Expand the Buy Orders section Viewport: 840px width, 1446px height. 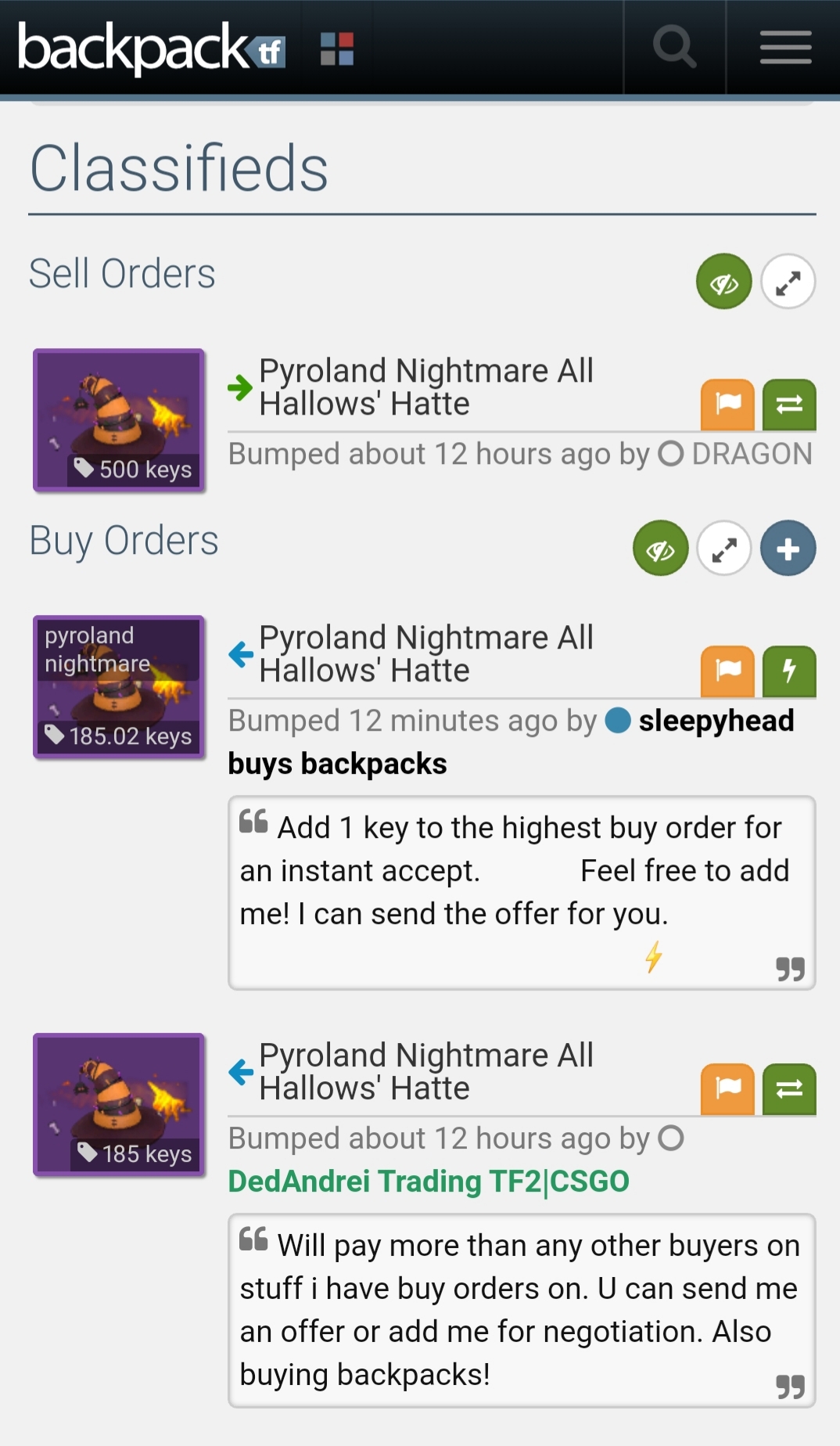pyautogui.click(x=724, y=548)
